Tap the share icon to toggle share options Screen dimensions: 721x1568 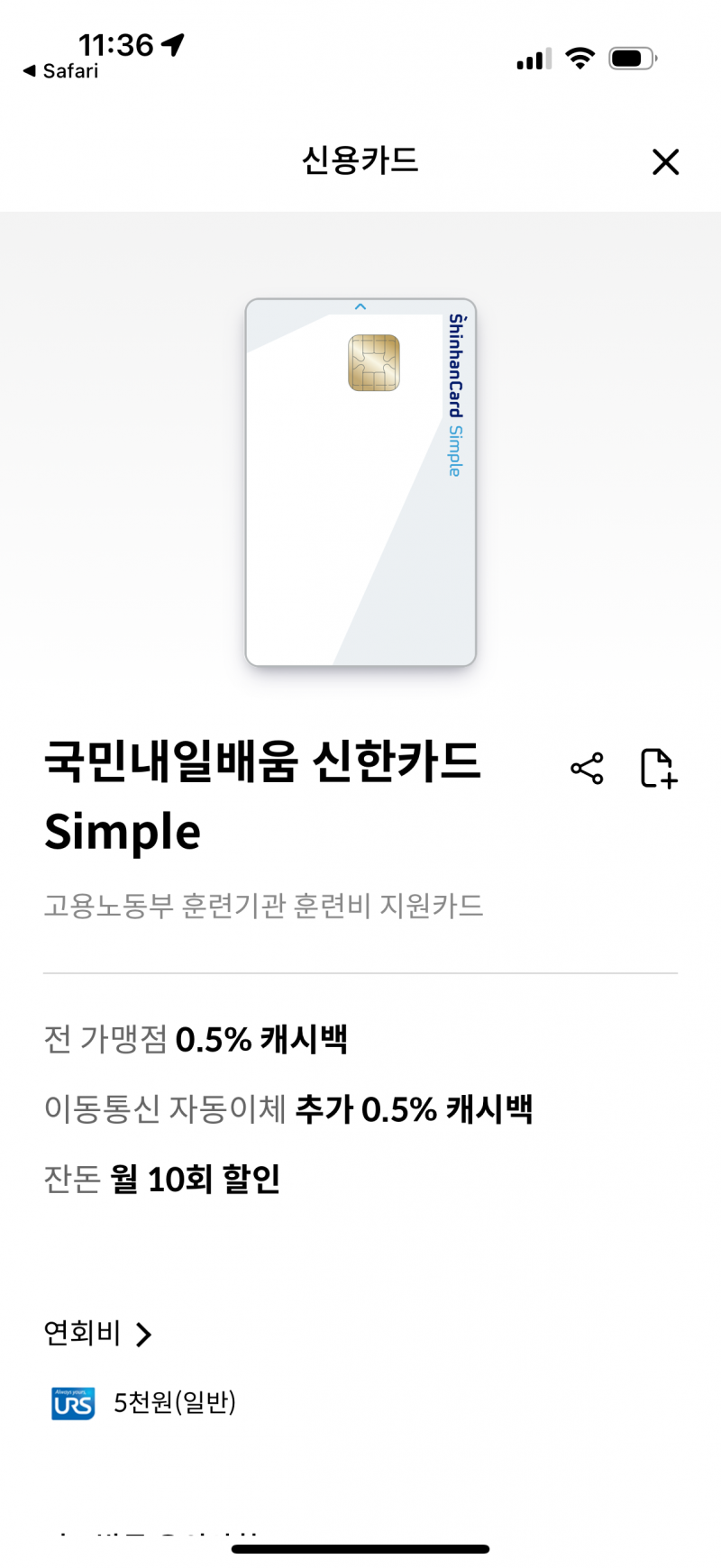coord(588,769)
